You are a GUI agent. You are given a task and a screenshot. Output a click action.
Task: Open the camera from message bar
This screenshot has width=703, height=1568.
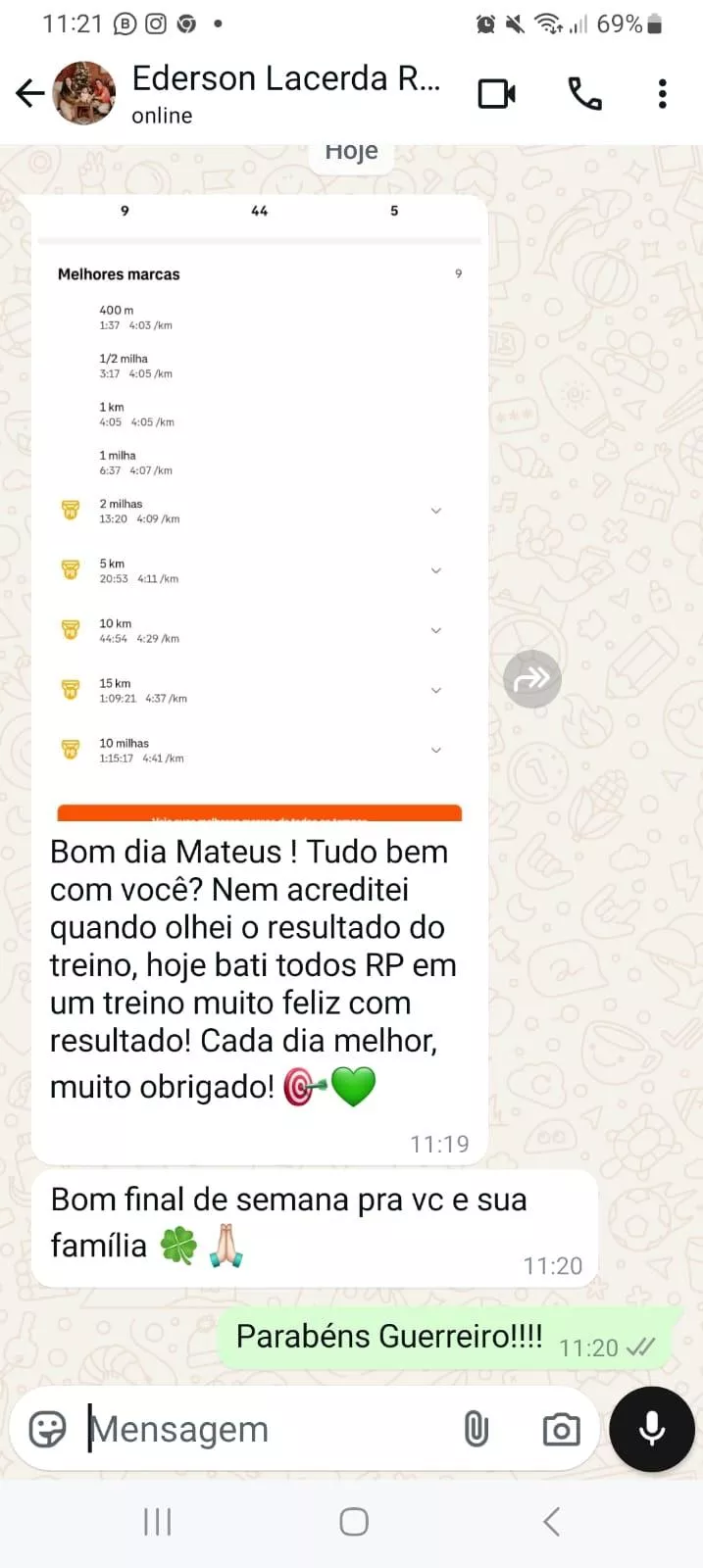tap(561, 1429)
